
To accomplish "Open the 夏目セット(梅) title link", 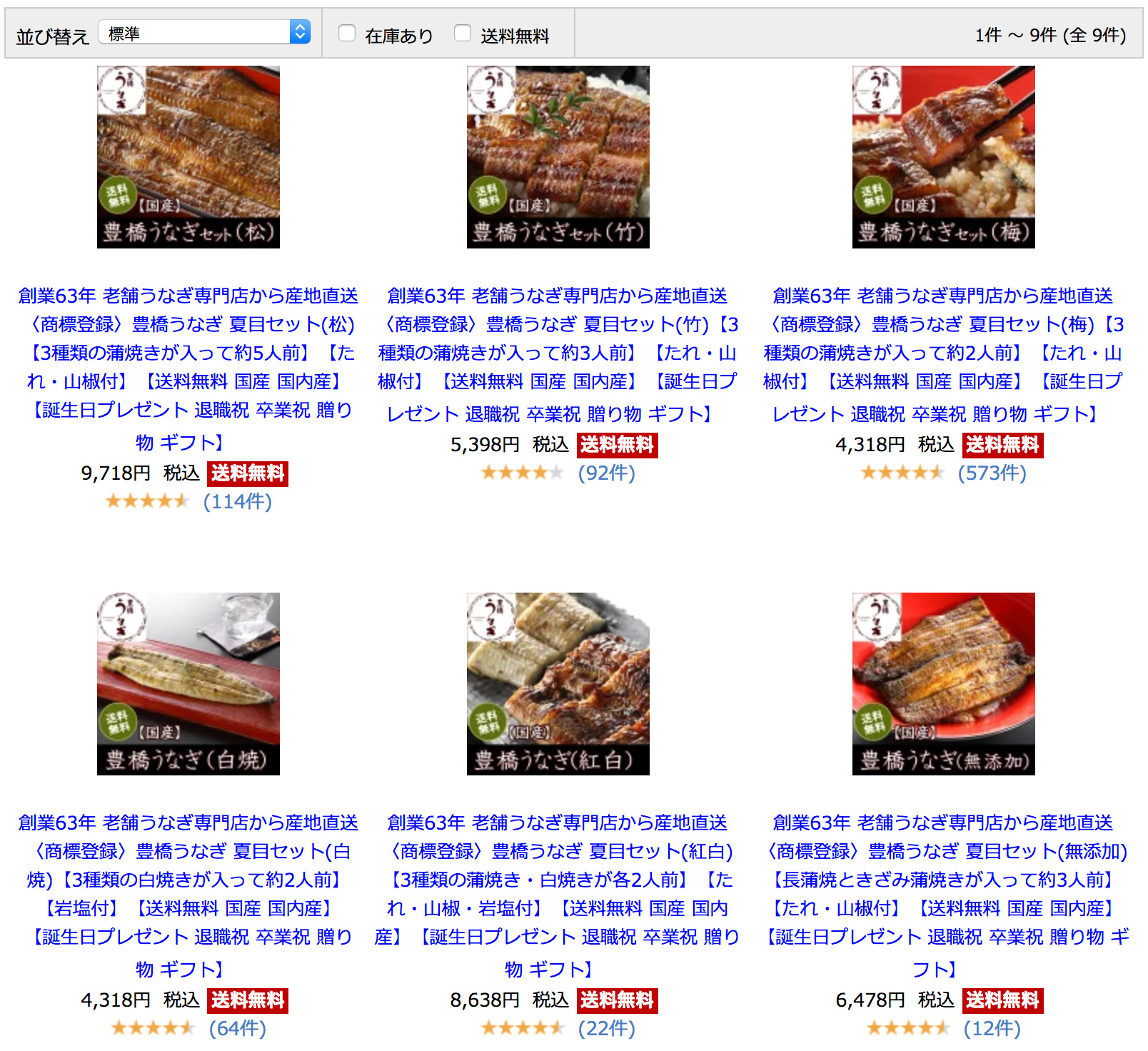I will [x=943, y=353].
